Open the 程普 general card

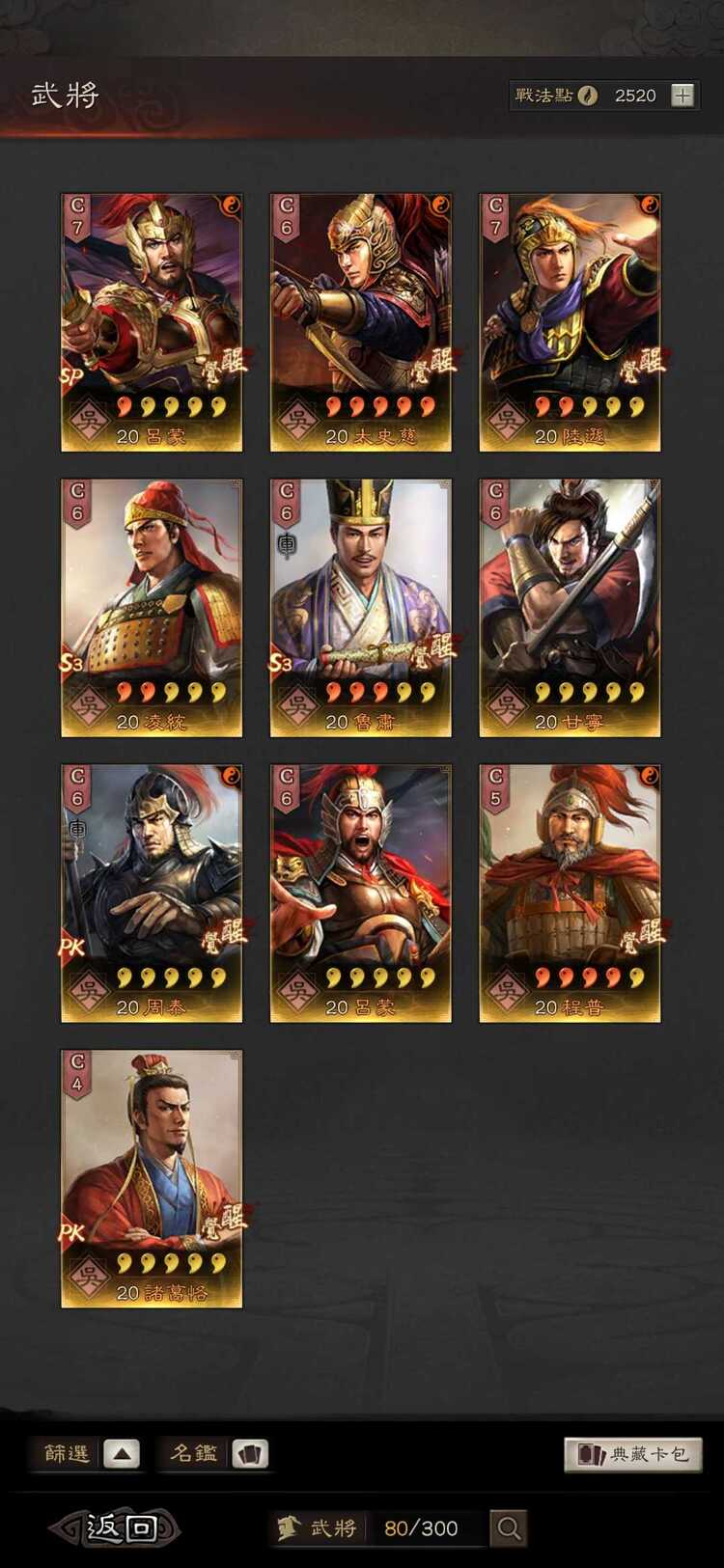tap(570, 894)
